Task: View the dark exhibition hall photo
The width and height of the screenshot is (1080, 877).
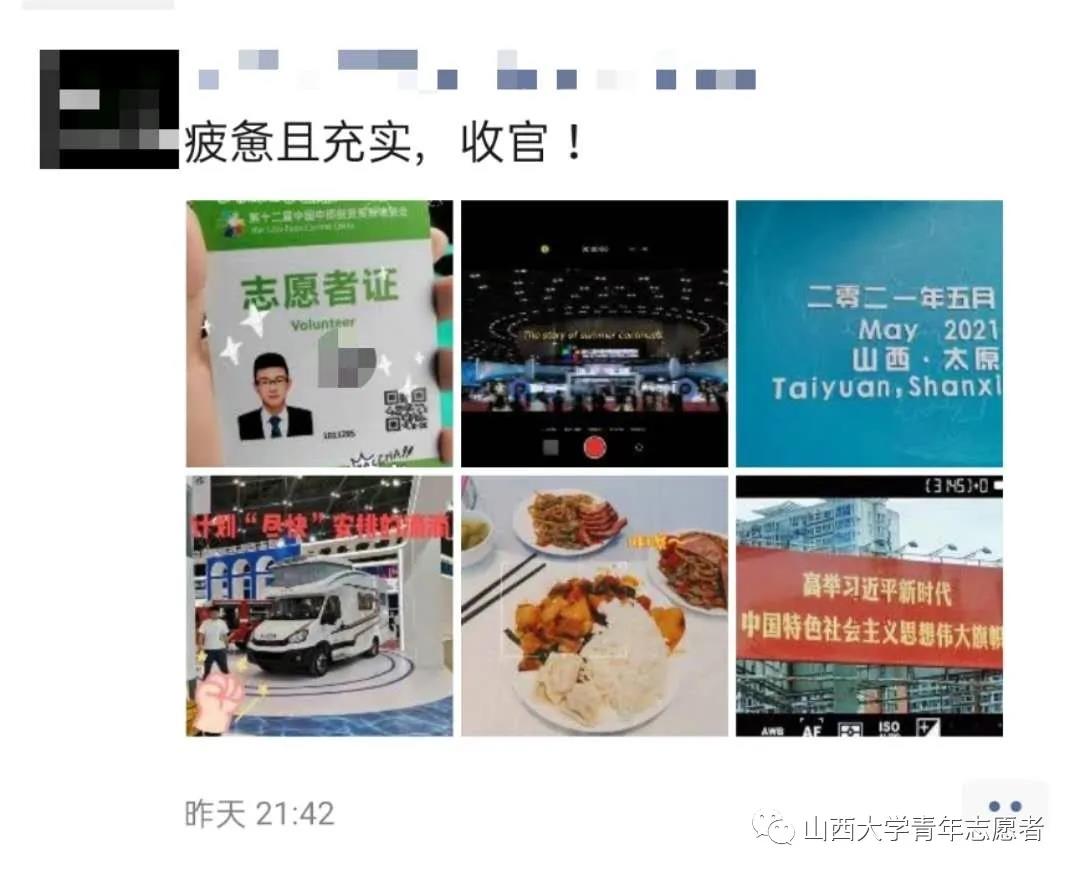Action: tap(594, 333)
